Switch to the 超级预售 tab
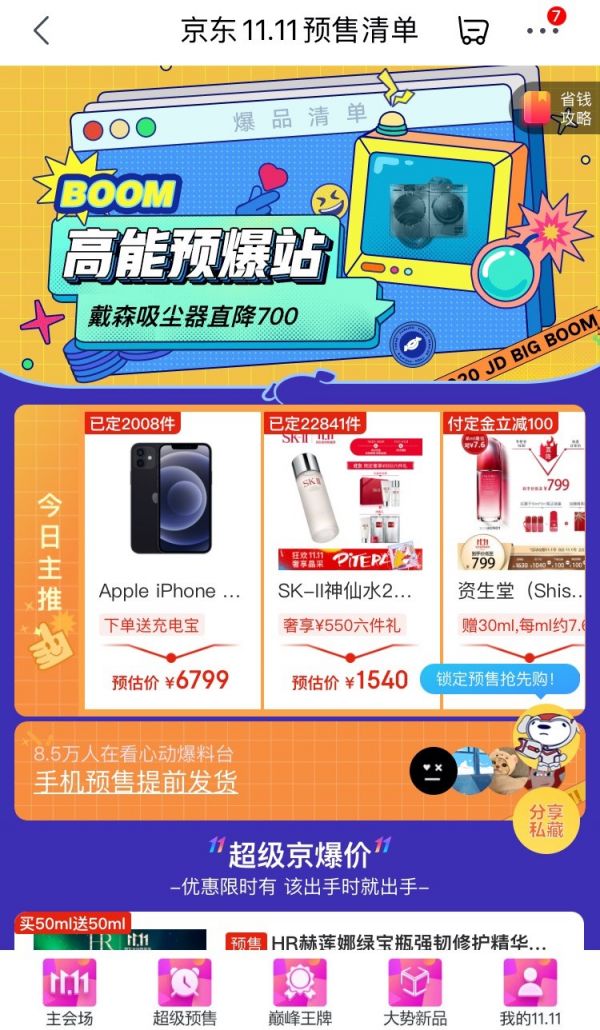 point(184,992)
